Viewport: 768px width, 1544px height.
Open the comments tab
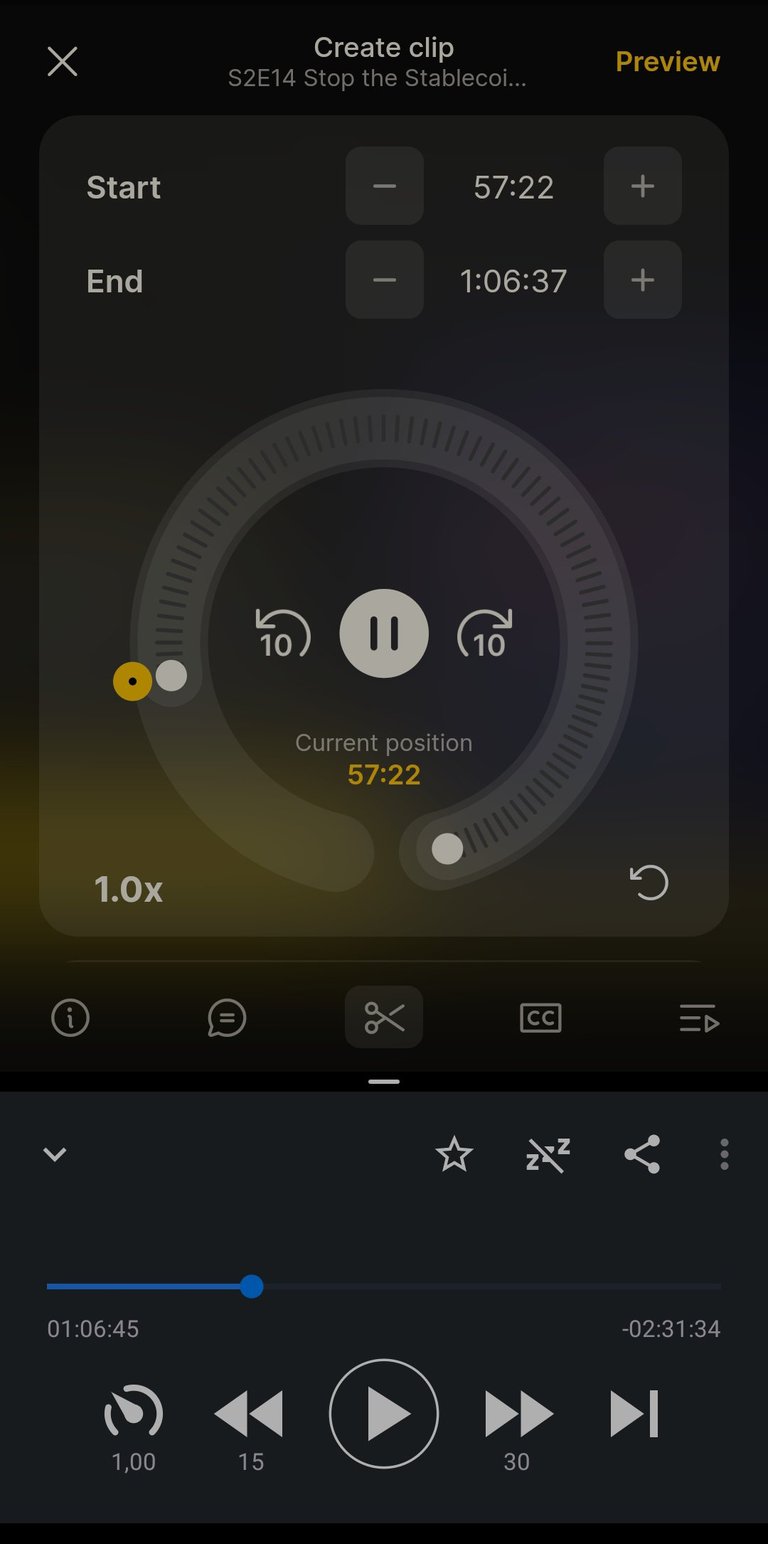(227, 1018)
